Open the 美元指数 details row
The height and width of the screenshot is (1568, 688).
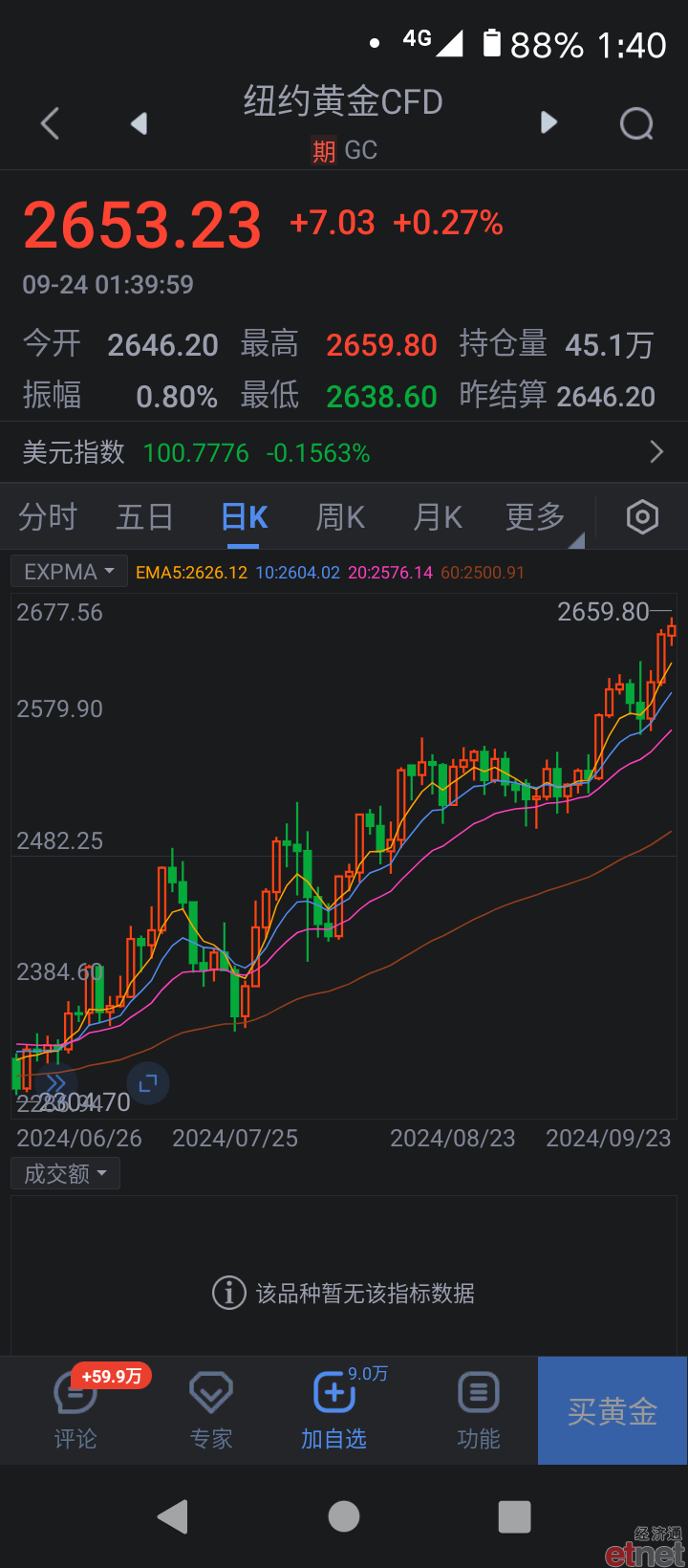(344, 452)
